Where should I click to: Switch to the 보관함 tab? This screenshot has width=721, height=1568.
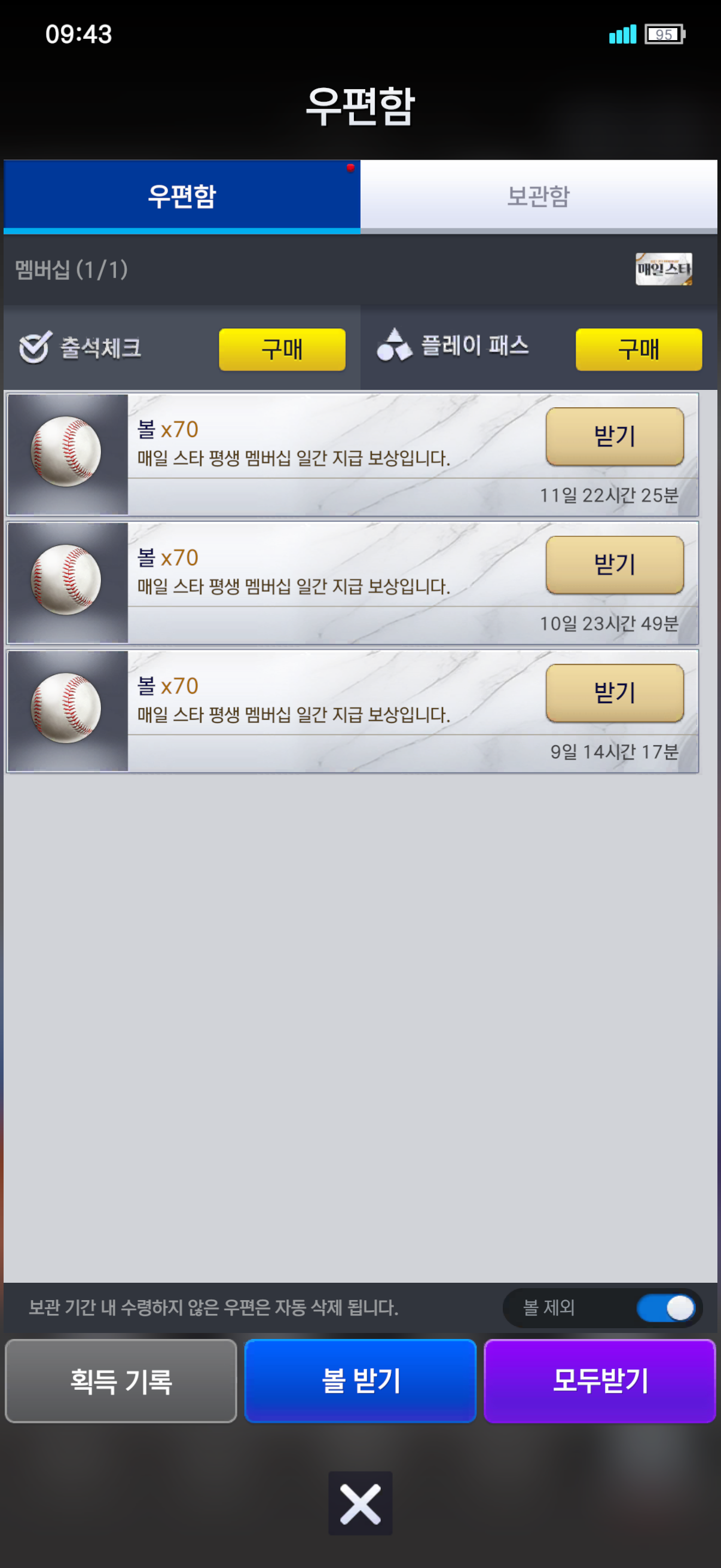click(x=539, y=196)
